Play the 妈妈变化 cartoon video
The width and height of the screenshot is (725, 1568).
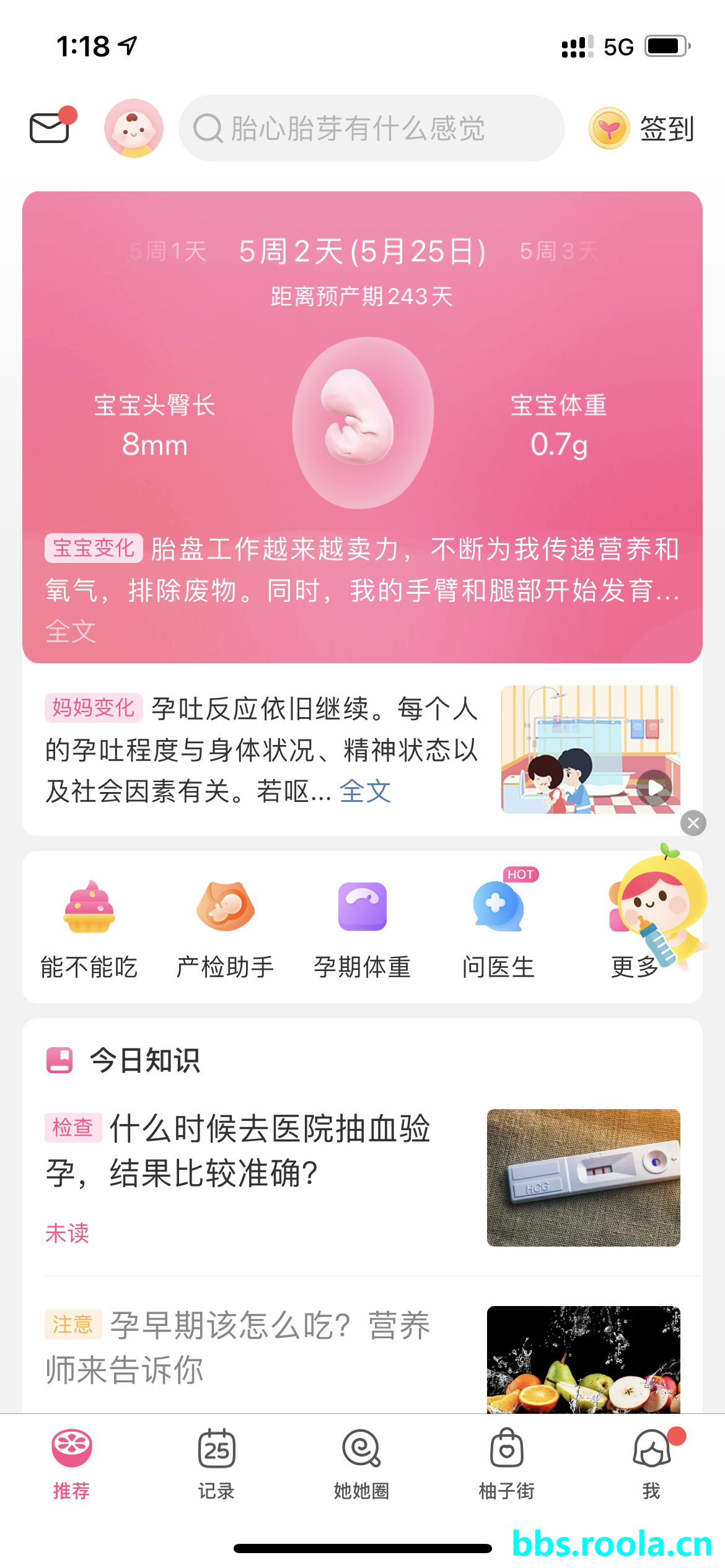[654, 788]
